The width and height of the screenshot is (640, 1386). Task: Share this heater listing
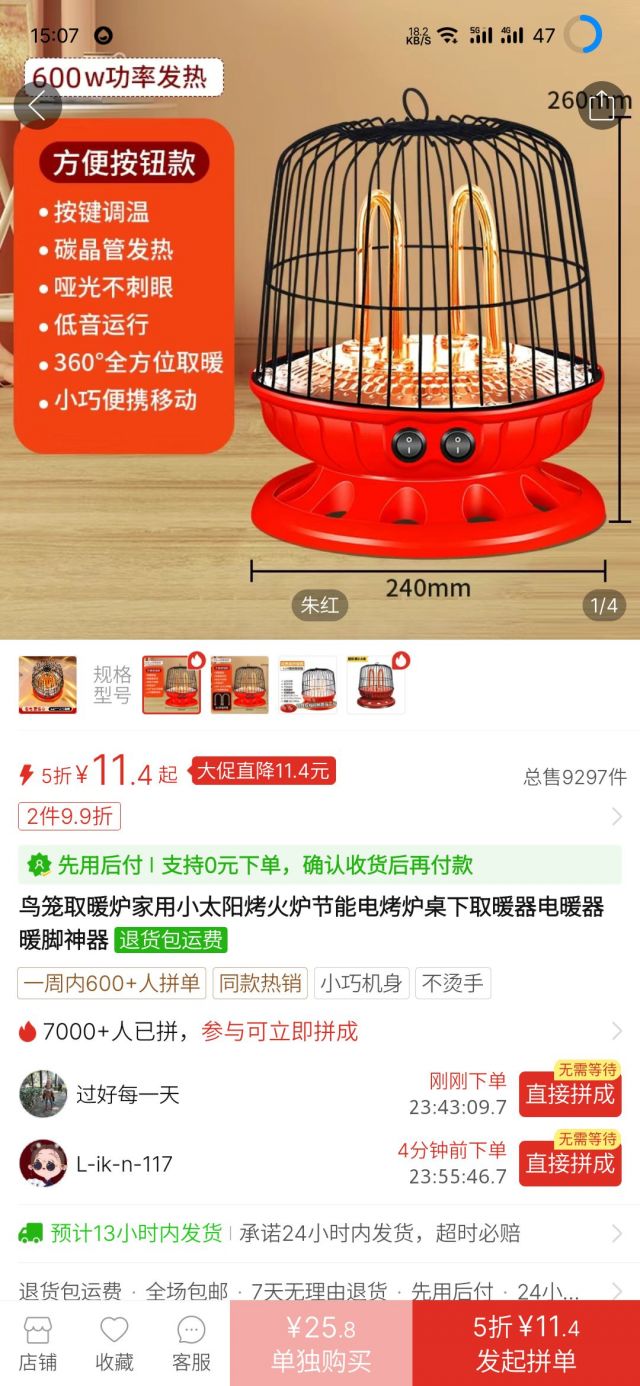601,105
